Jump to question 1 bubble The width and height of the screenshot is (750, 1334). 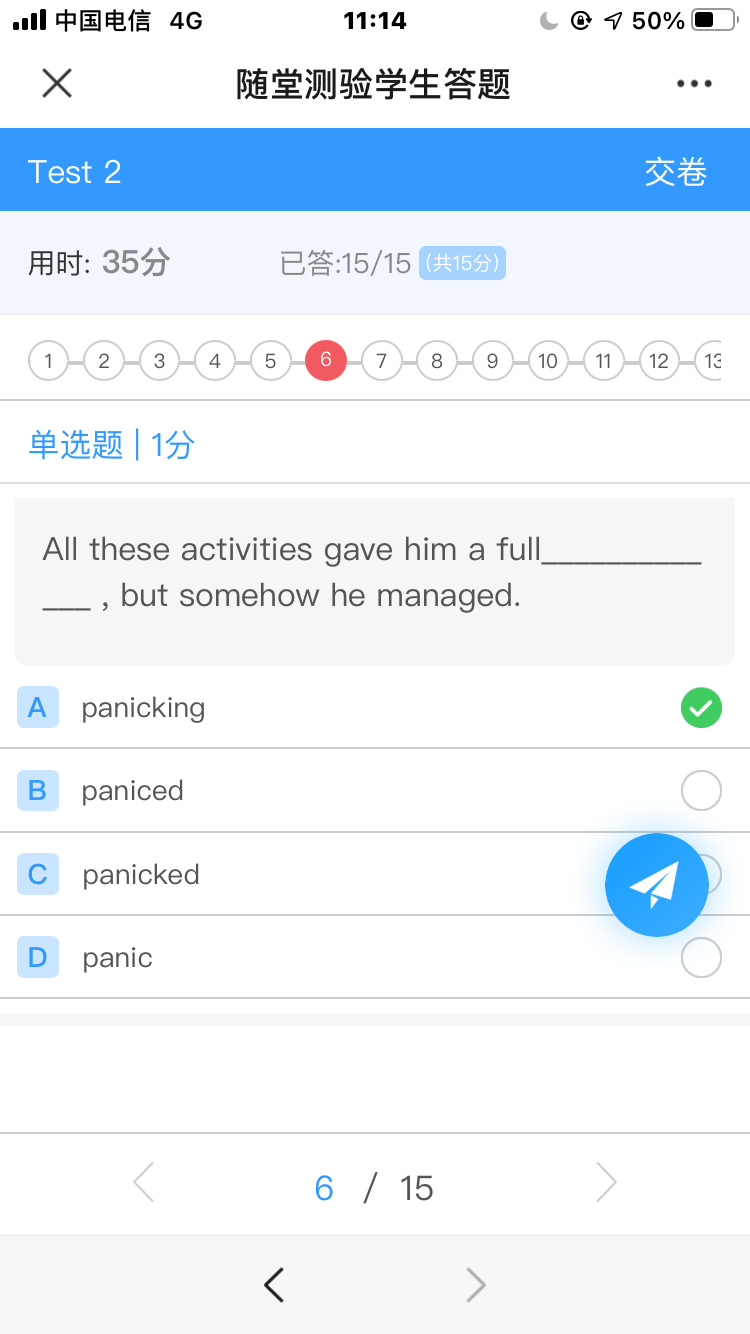click(49, 361)
